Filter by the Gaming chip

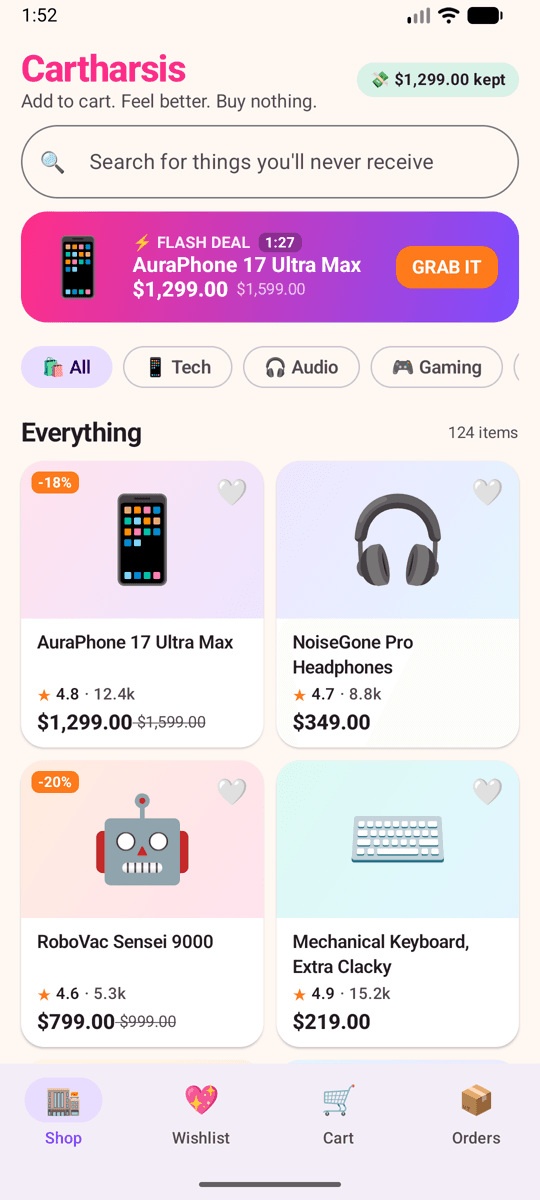[436, 367]
